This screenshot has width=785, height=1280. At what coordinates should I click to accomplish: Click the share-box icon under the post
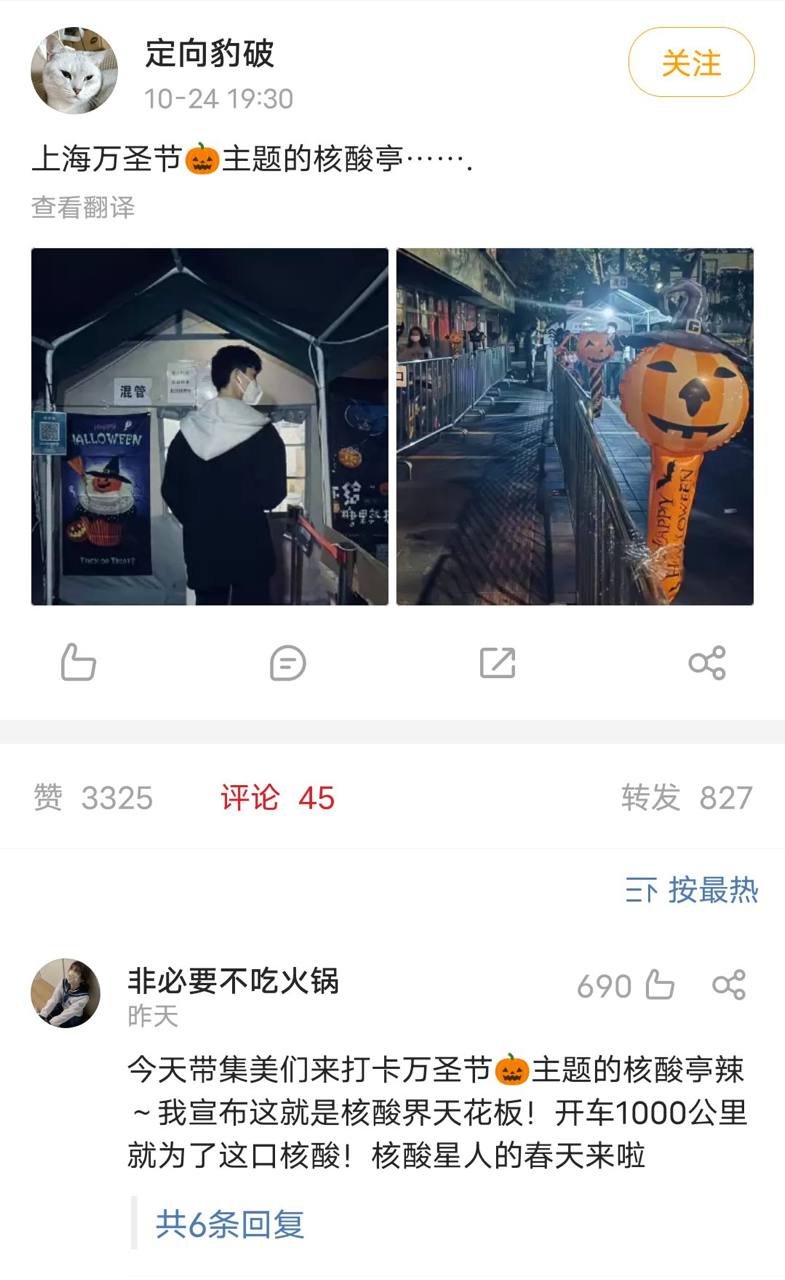tap(499, 662)
